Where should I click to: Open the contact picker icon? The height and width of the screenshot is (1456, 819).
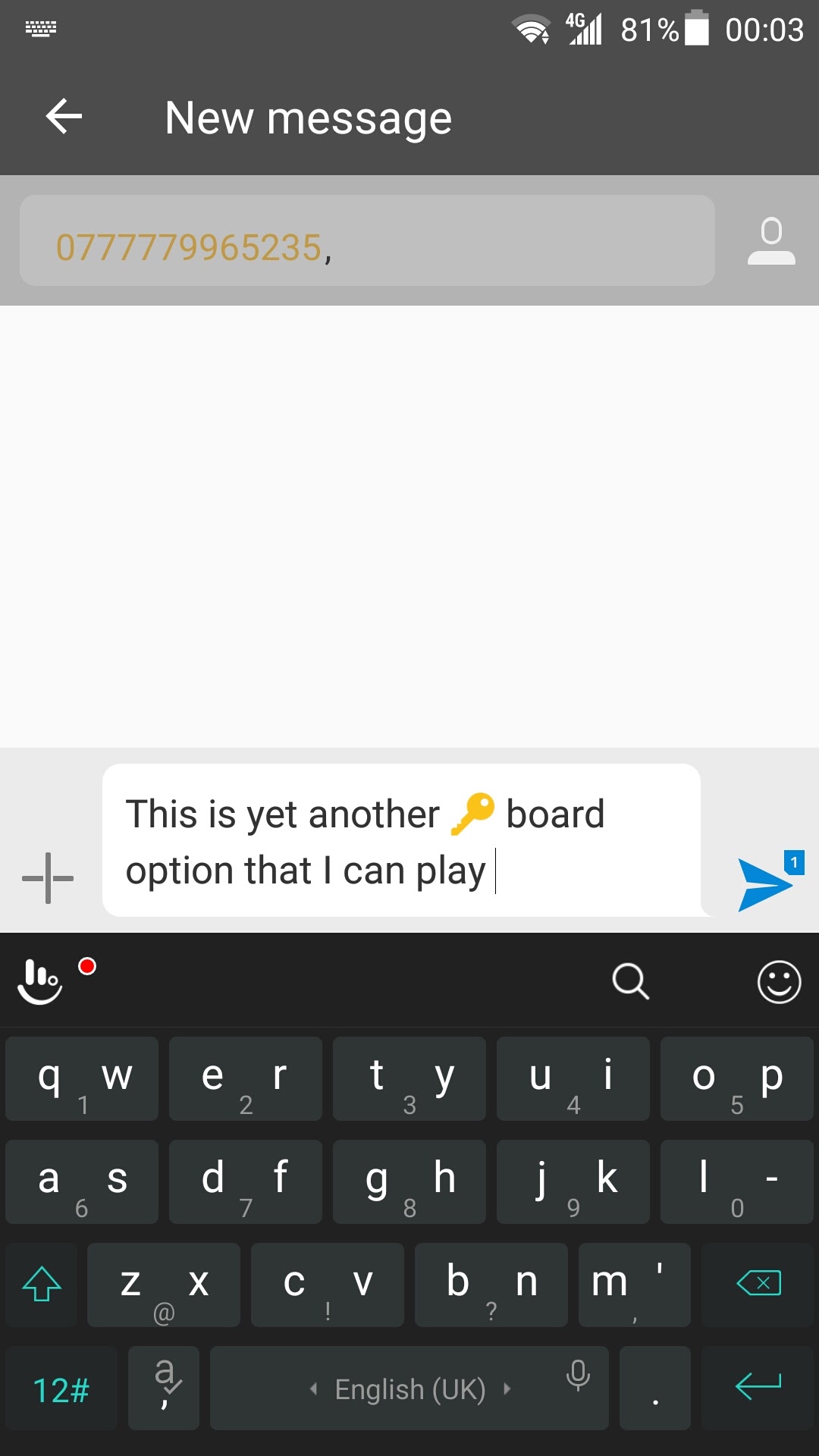click(x=771, y=241)
